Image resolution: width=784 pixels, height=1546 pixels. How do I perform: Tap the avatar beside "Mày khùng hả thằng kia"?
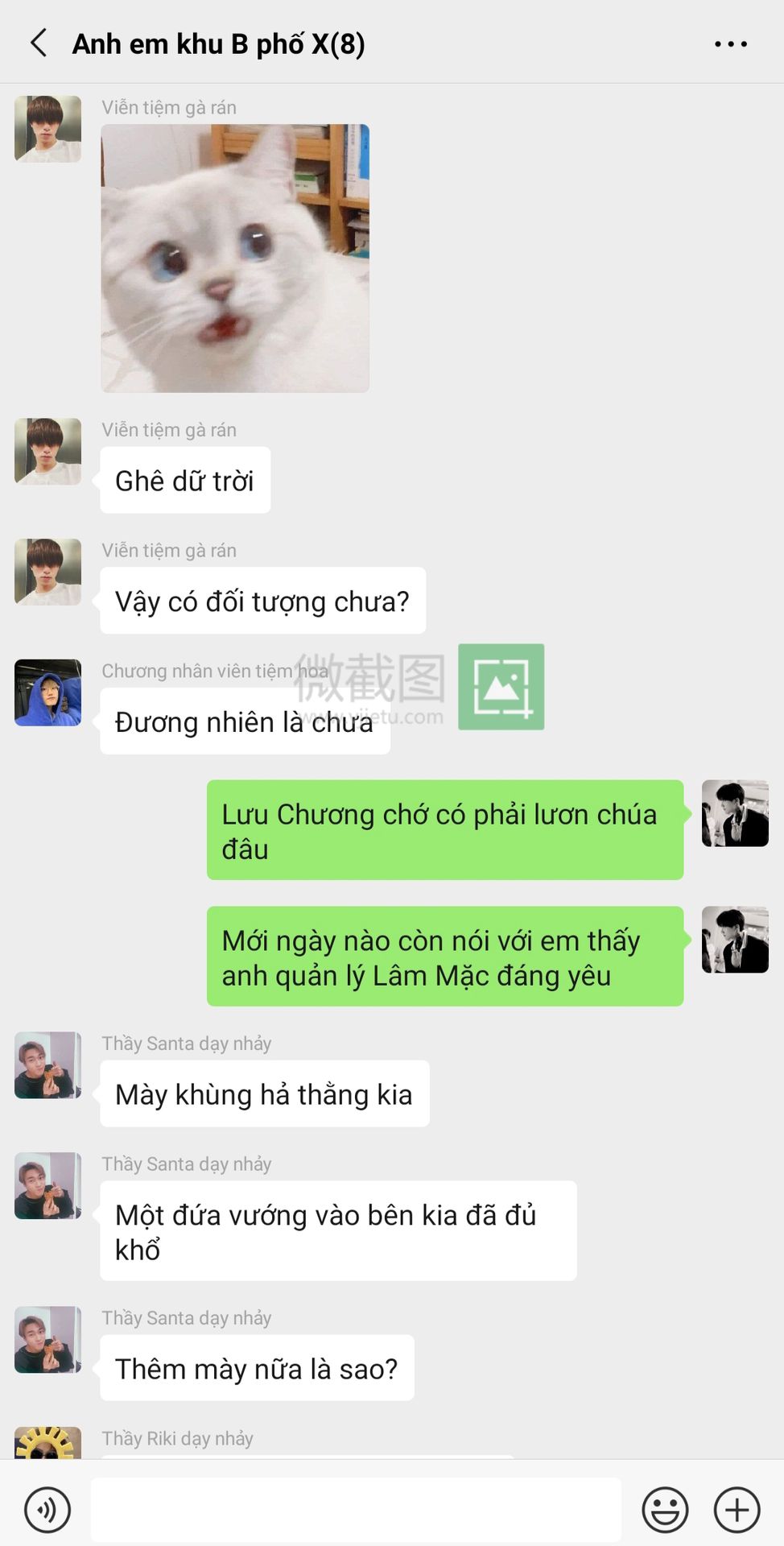pos(48,1064)
